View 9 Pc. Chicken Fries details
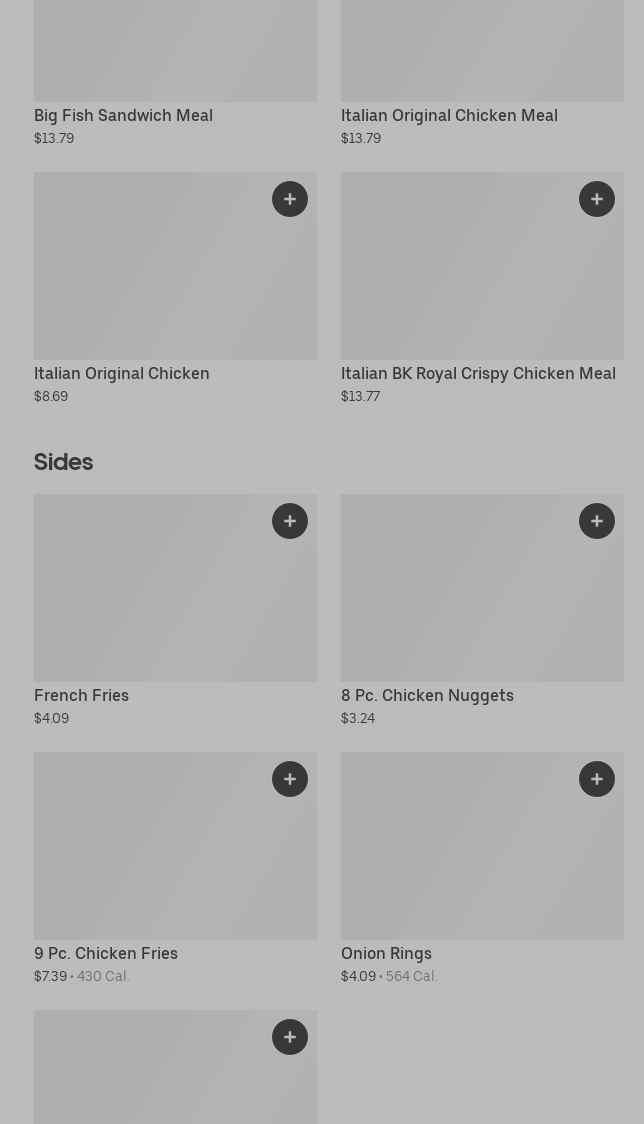This screenshot has width=644, height=1124. tap(150, 860)
